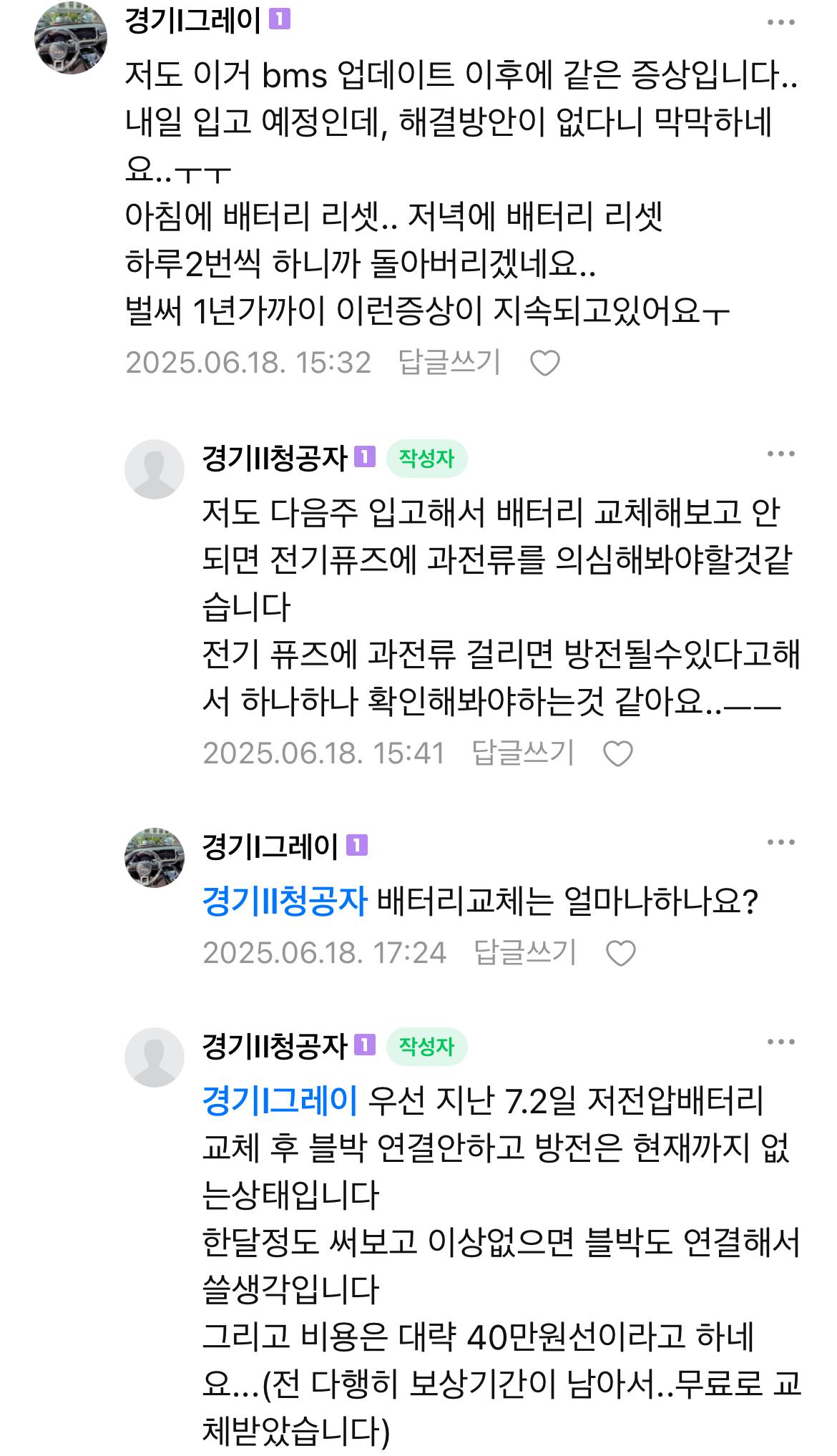Open the blue 경기I그레이 mention link
The height and width of the screenshot is (1456, 837).
280,1100
